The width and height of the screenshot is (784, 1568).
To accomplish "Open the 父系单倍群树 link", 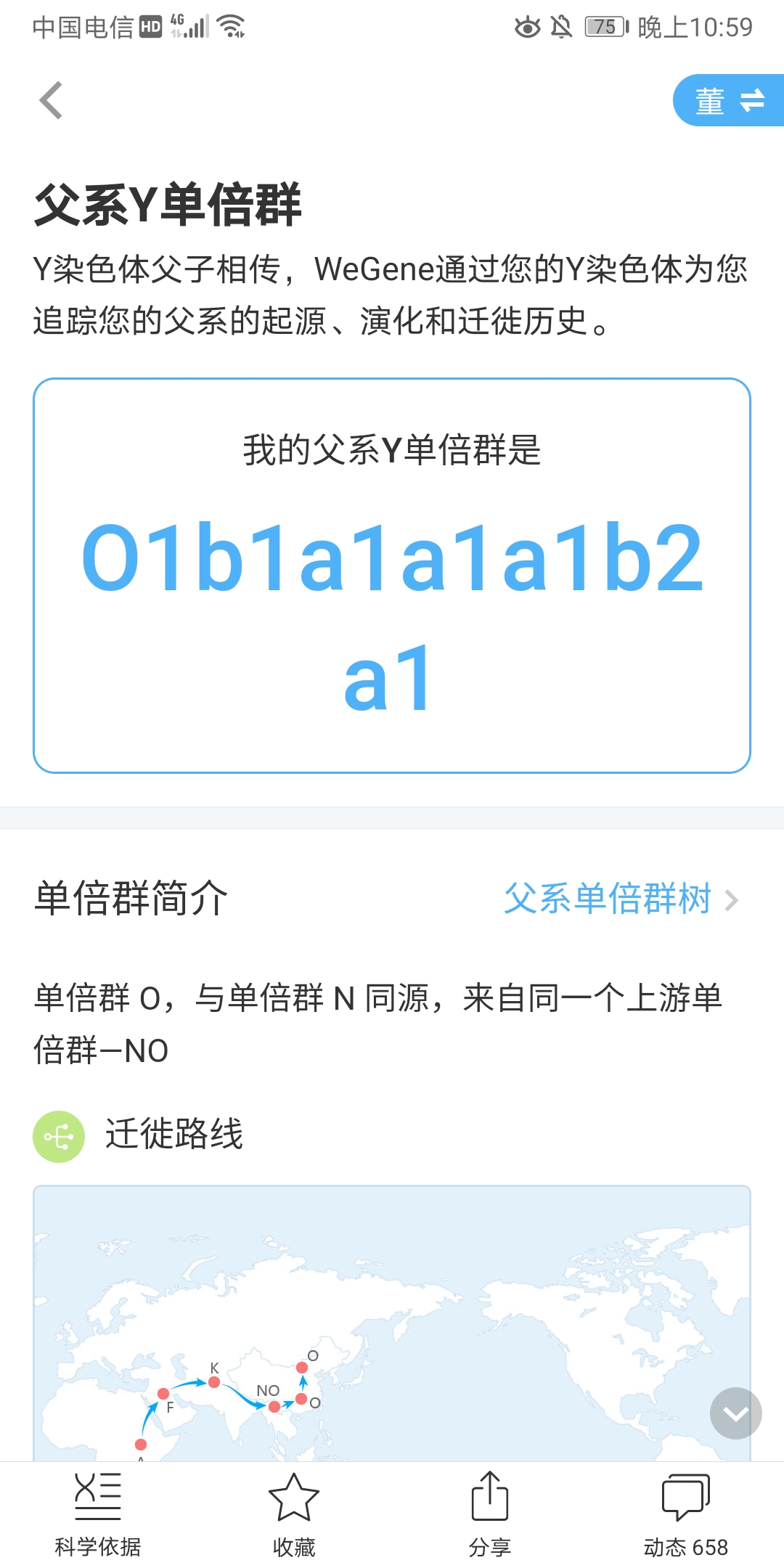I will click(x=621, y=899).
